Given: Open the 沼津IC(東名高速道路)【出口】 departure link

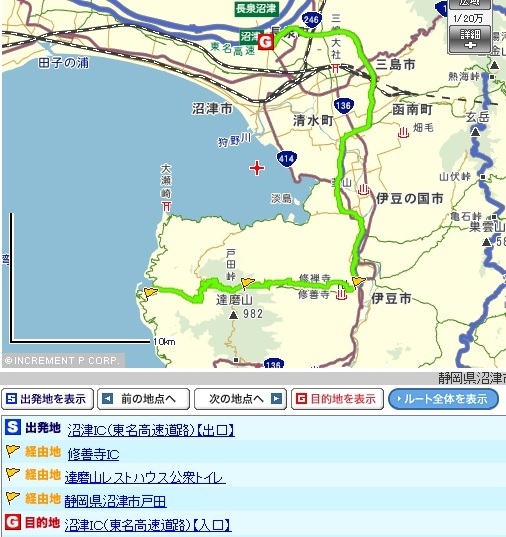Looking at the screenshot, I should 151,430.
